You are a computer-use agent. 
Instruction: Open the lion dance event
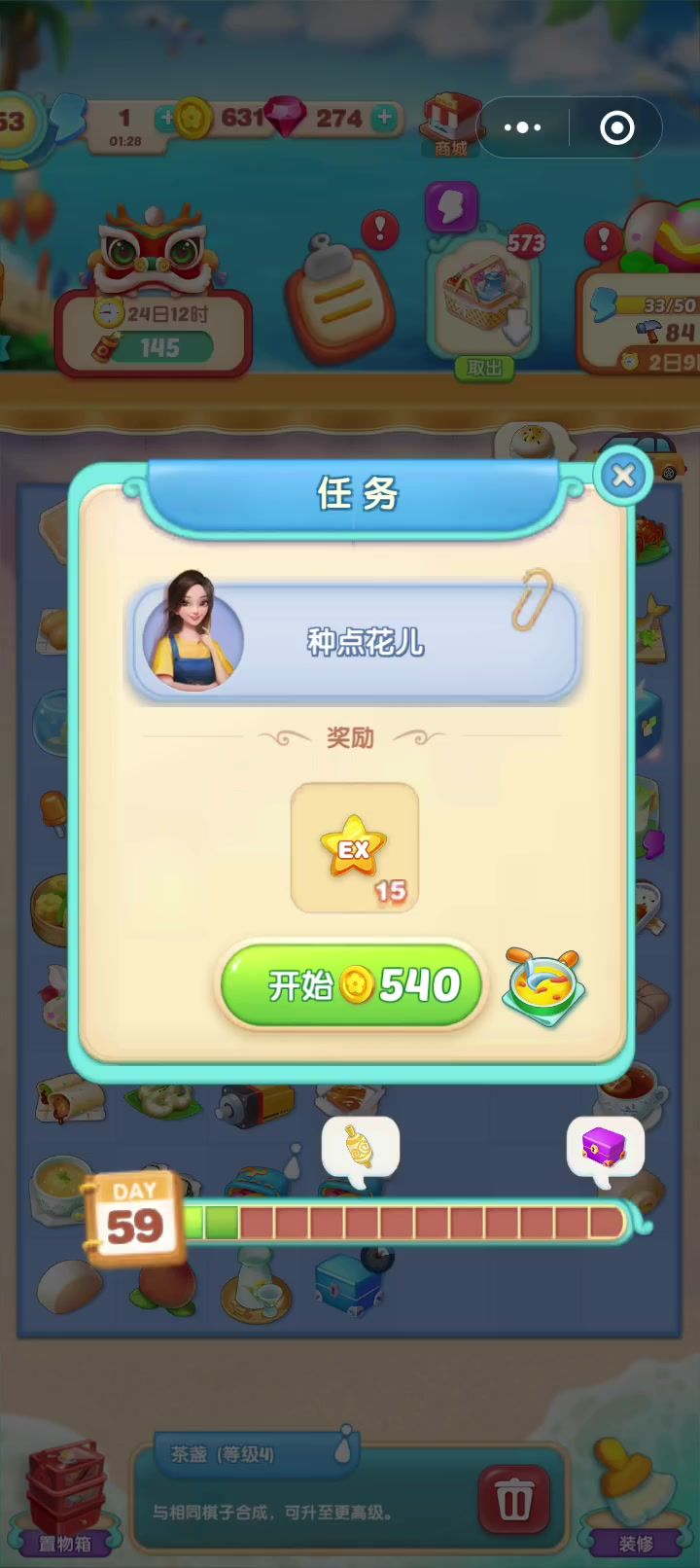154,292
